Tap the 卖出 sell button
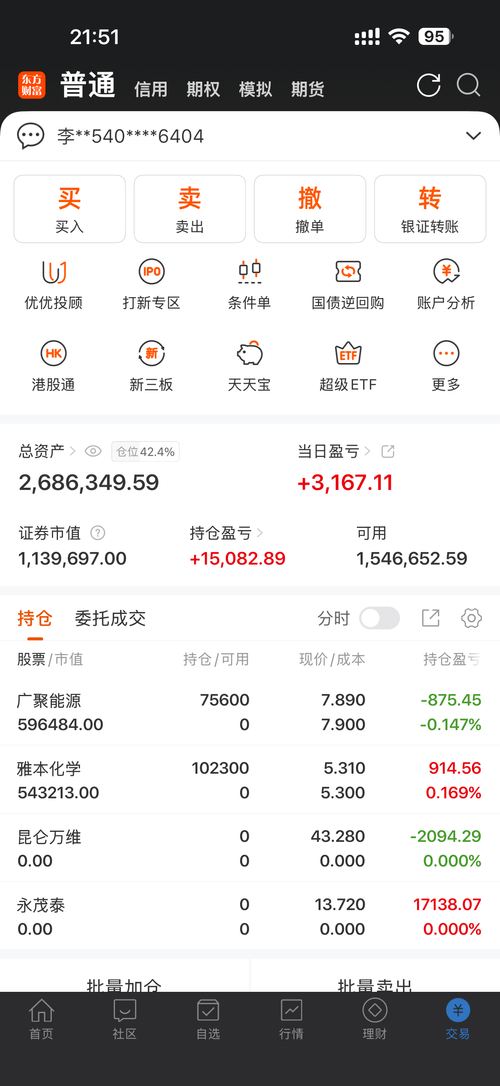This screenshot has height=1086, width=500. pyautogui.click(x=190, y=208)
